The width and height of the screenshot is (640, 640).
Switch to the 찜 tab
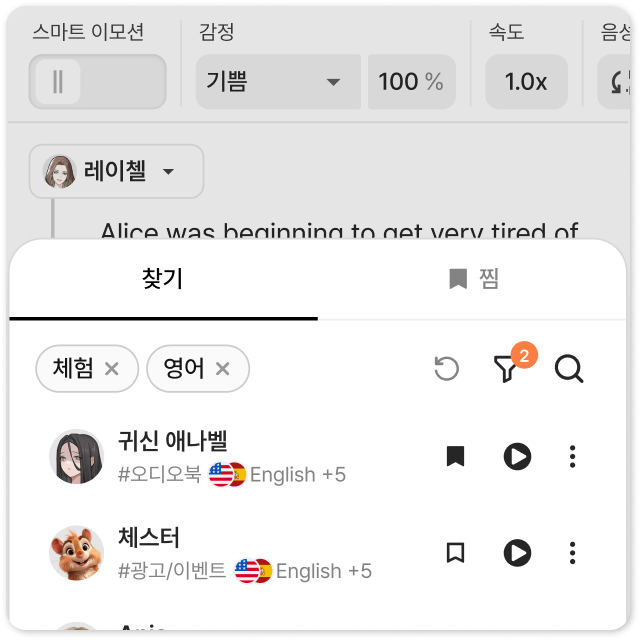click(473, 279)
